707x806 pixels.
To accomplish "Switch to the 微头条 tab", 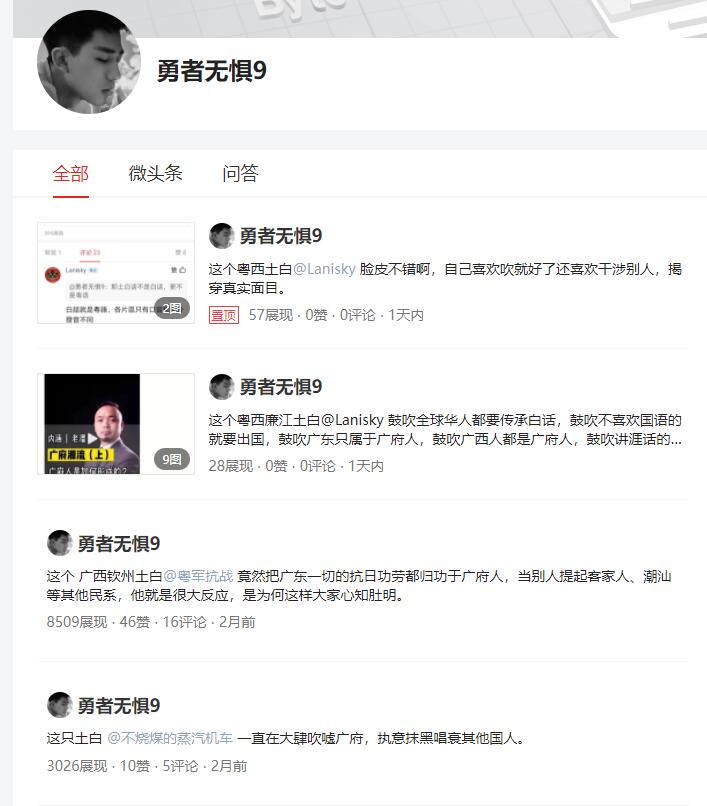I will coord(155,174).
